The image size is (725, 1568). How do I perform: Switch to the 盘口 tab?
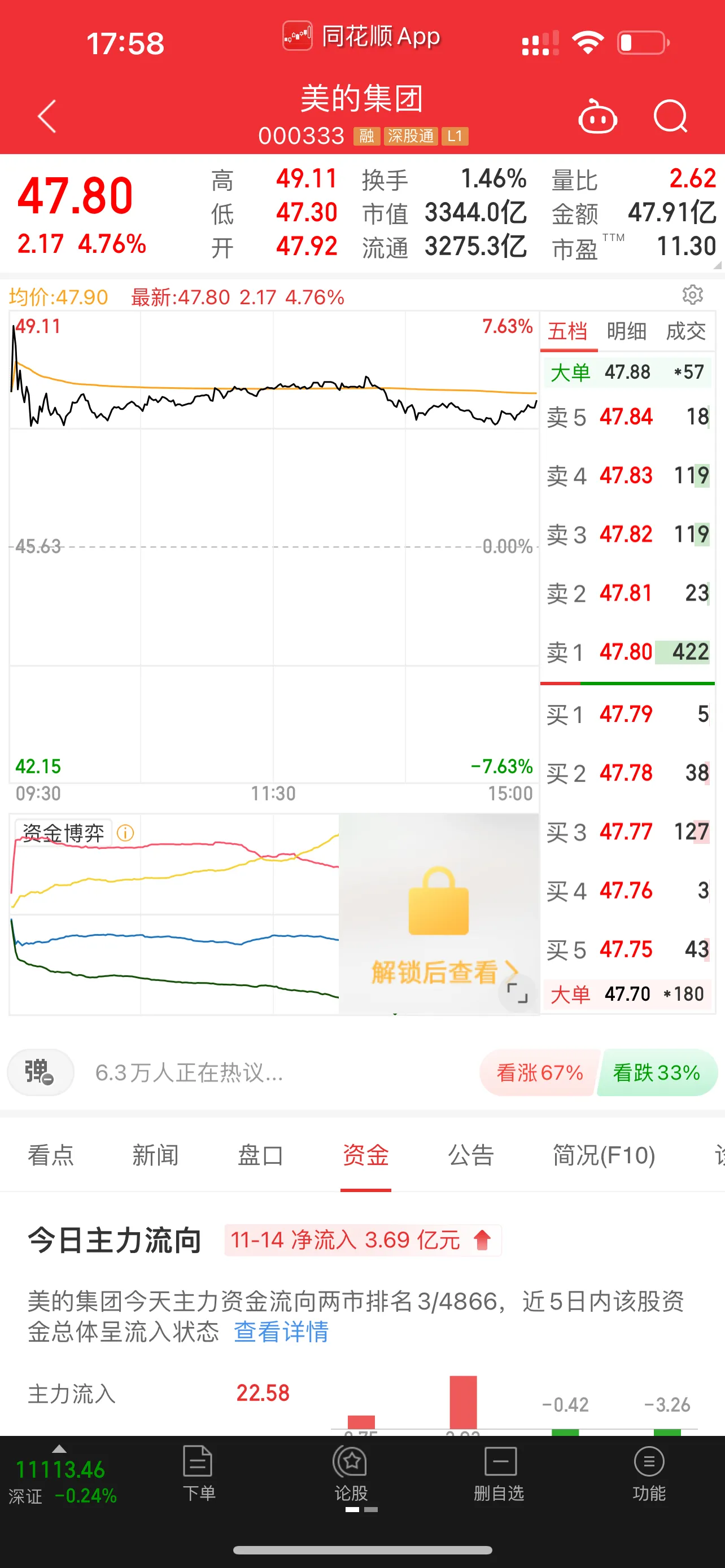(x=260, y=1155)
